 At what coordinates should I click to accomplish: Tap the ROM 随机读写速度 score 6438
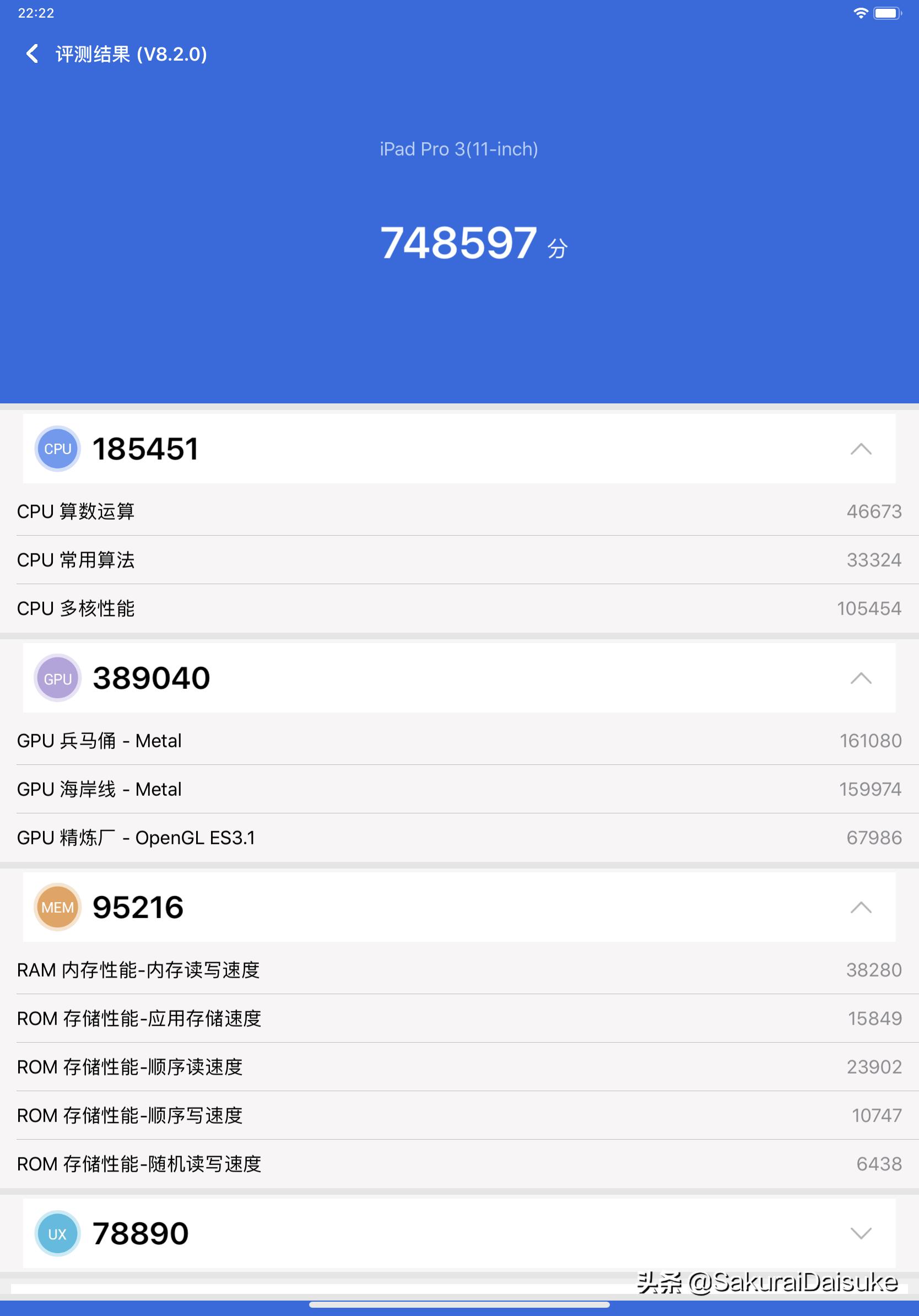click(880, 1163)
